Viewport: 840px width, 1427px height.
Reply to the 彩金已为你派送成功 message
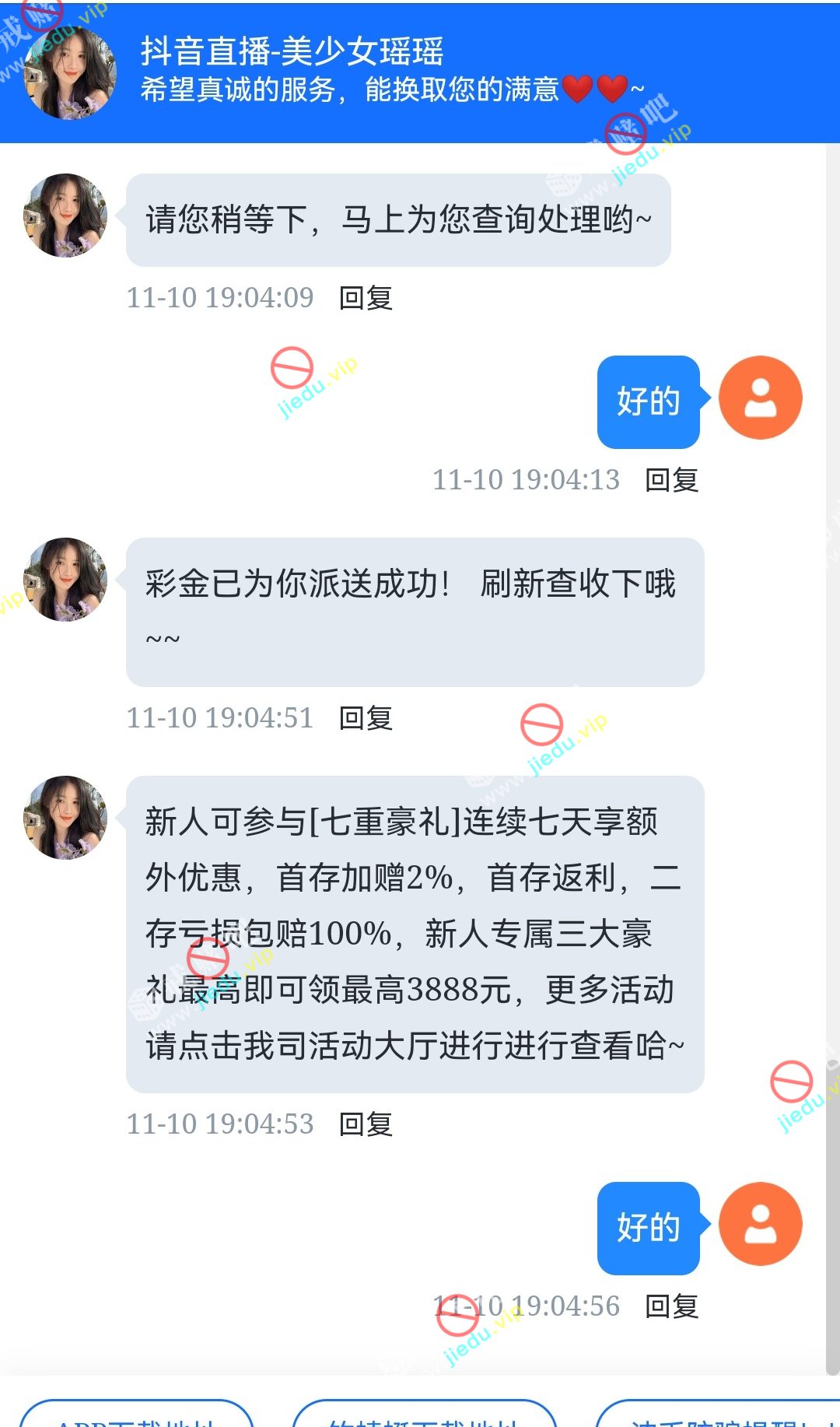pyautogui.click(x=366, y=718)
